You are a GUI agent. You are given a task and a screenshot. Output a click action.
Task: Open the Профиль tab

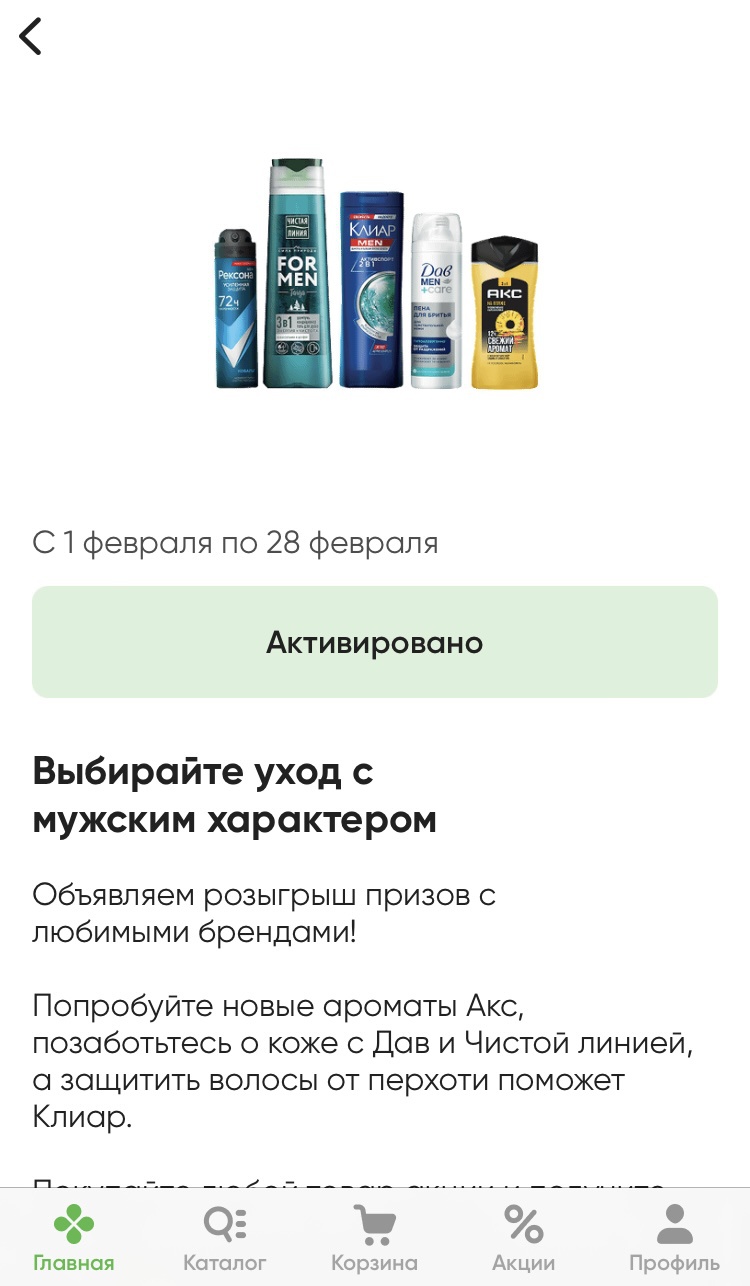pos(674,1238)
